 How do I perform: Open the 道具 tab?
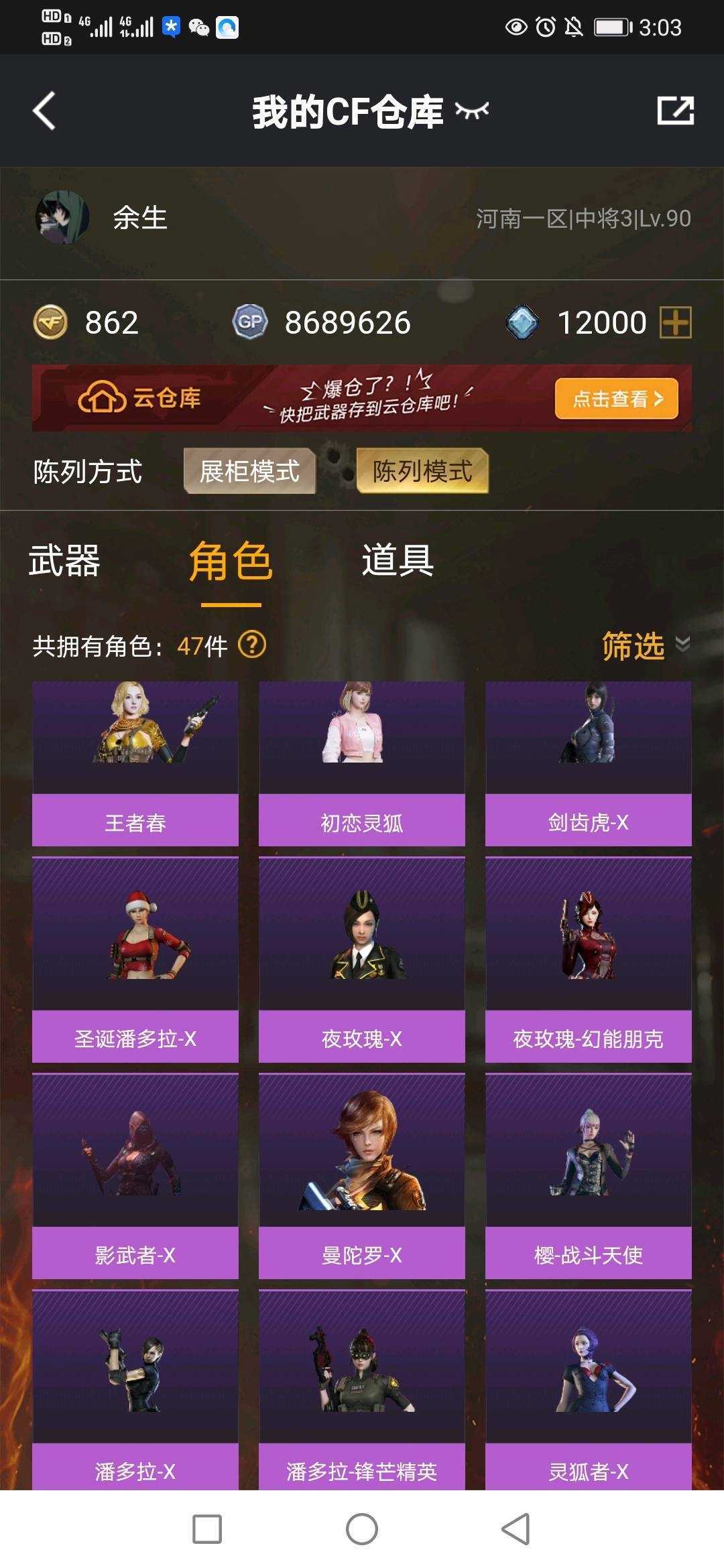coord(398,561)
